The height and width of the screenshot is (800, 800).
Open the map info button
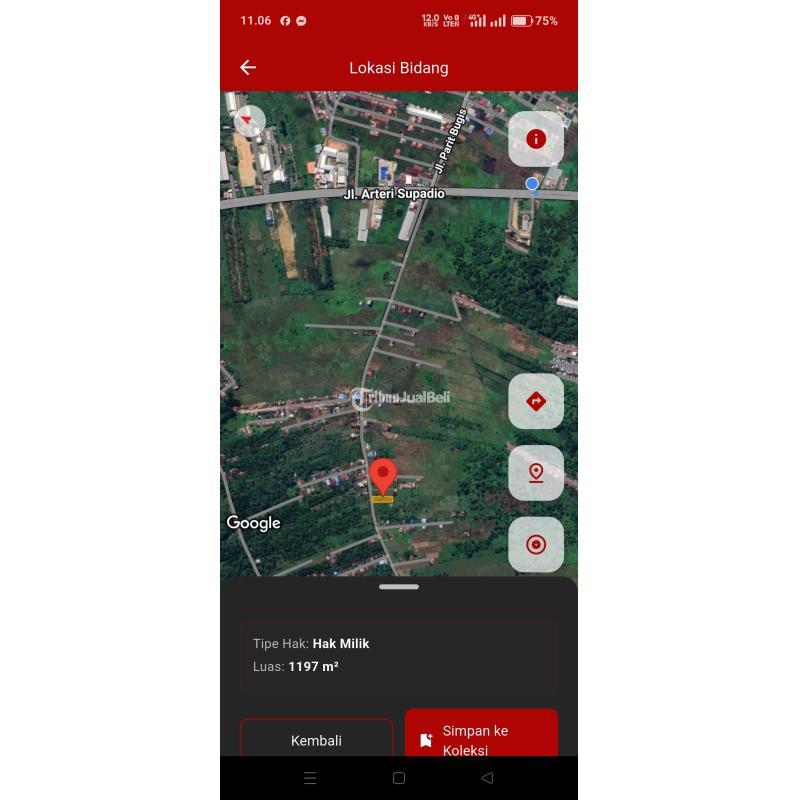pyautogui.click(x=536, y=139)
